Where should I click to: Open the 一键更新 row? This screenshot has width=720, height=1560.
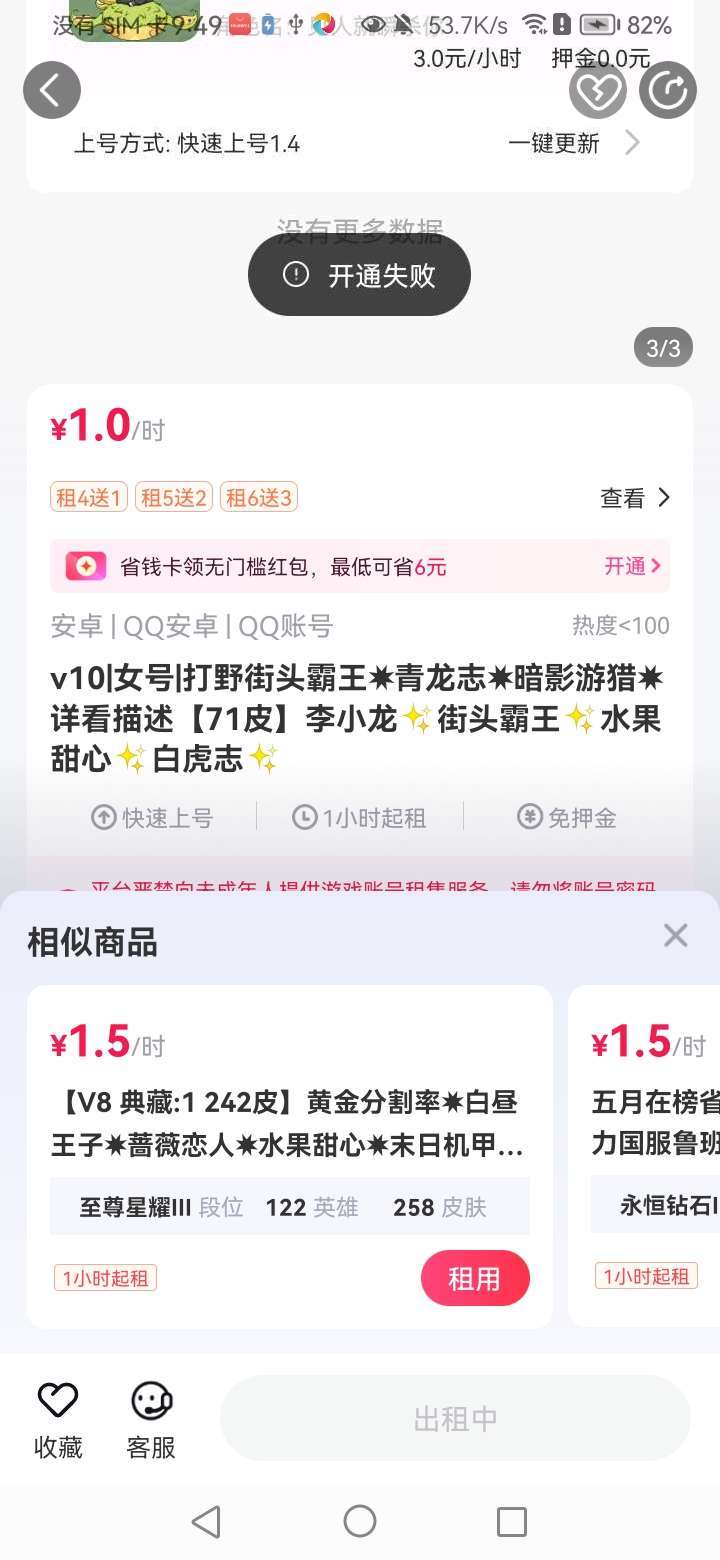574,144
